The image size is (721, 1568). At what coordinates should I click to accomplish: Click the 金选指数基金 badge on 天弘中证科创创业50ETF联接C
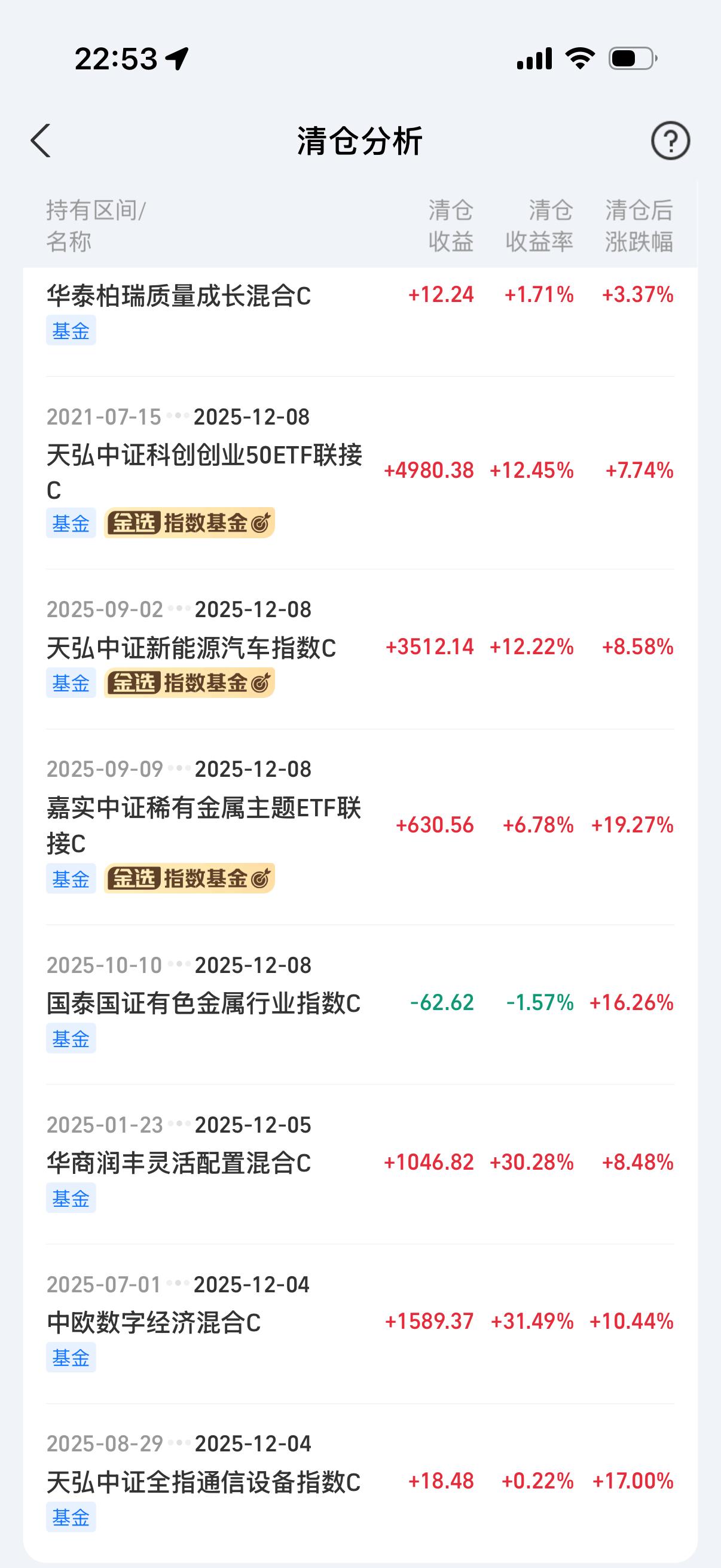(188, 522)
